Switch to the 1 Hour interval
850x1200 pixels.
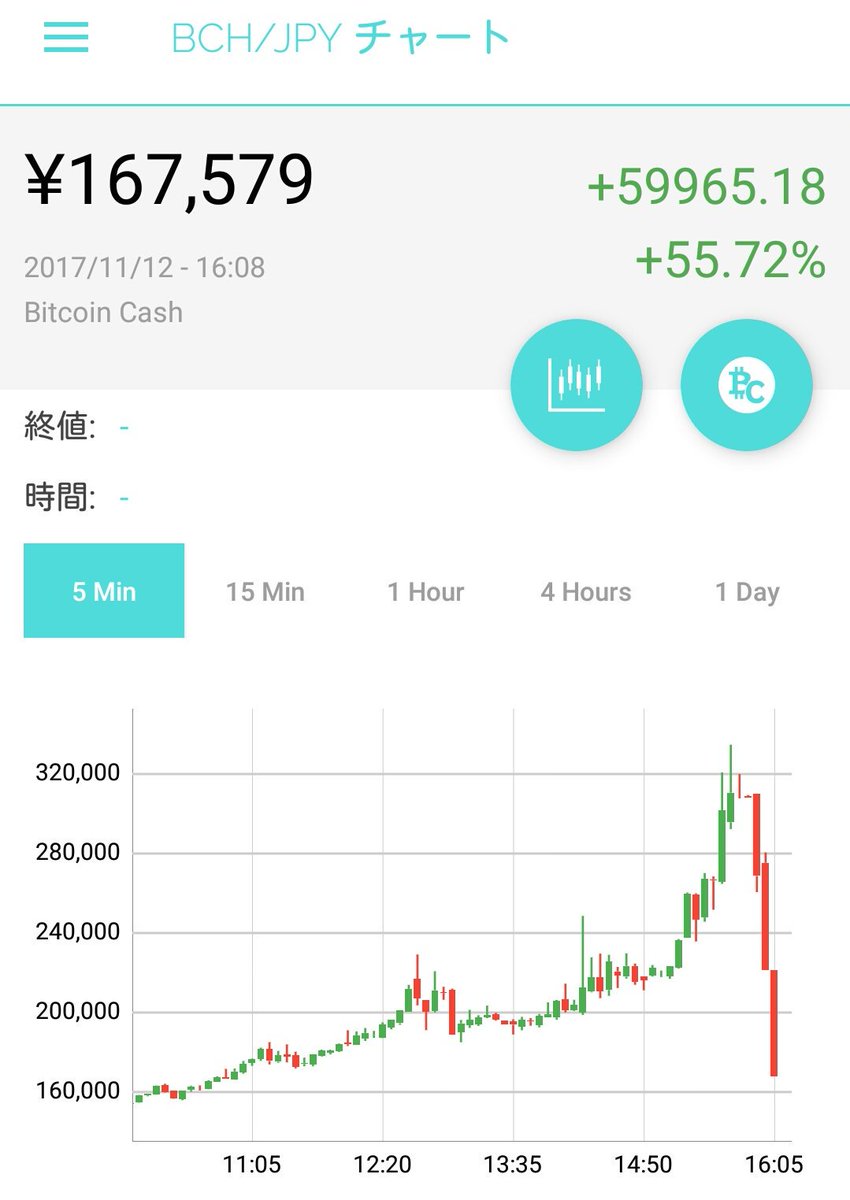coord(426,591)
